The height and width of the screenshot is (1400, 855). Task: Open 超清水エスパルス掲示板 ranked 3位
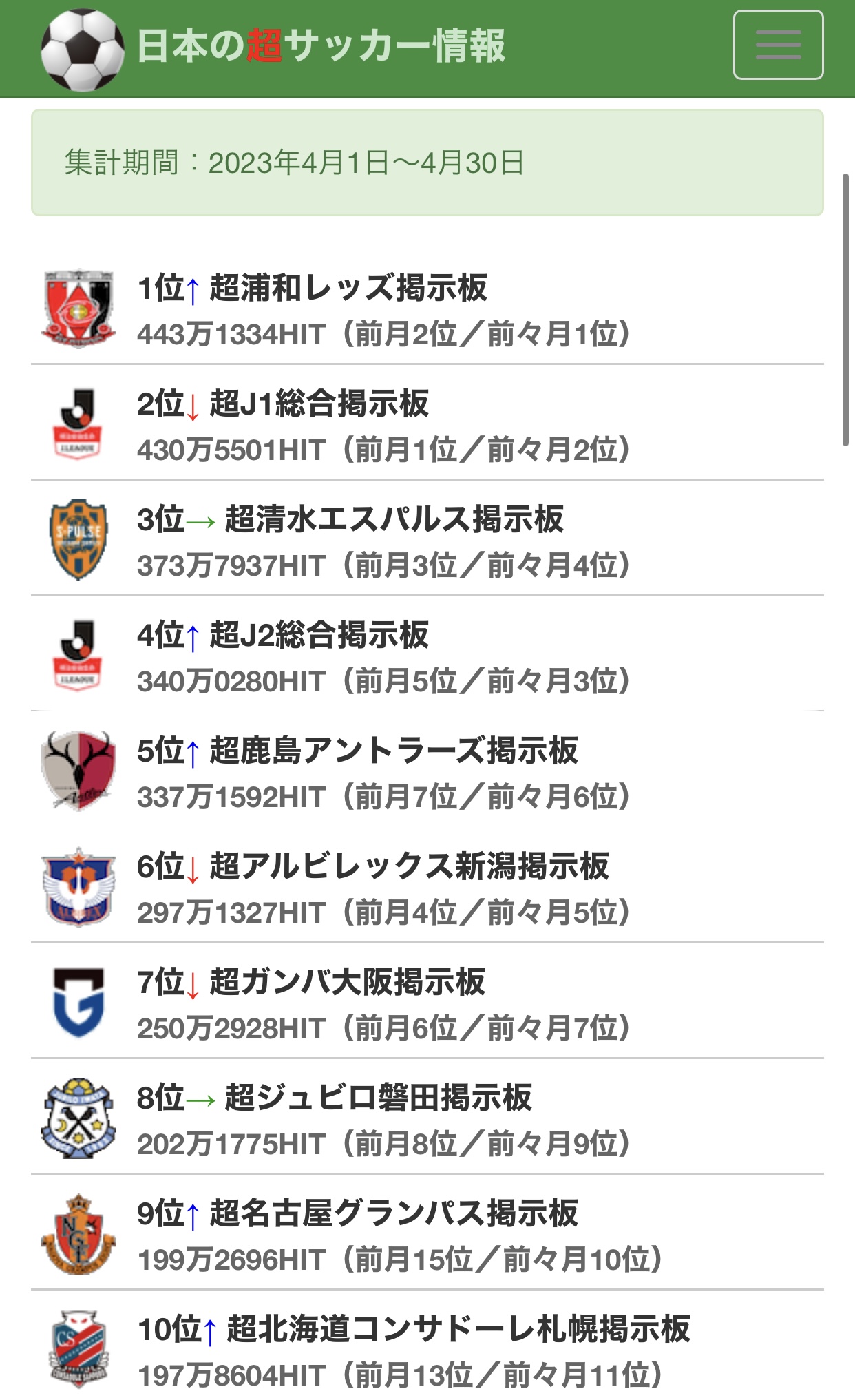click(x=394, y=519)
